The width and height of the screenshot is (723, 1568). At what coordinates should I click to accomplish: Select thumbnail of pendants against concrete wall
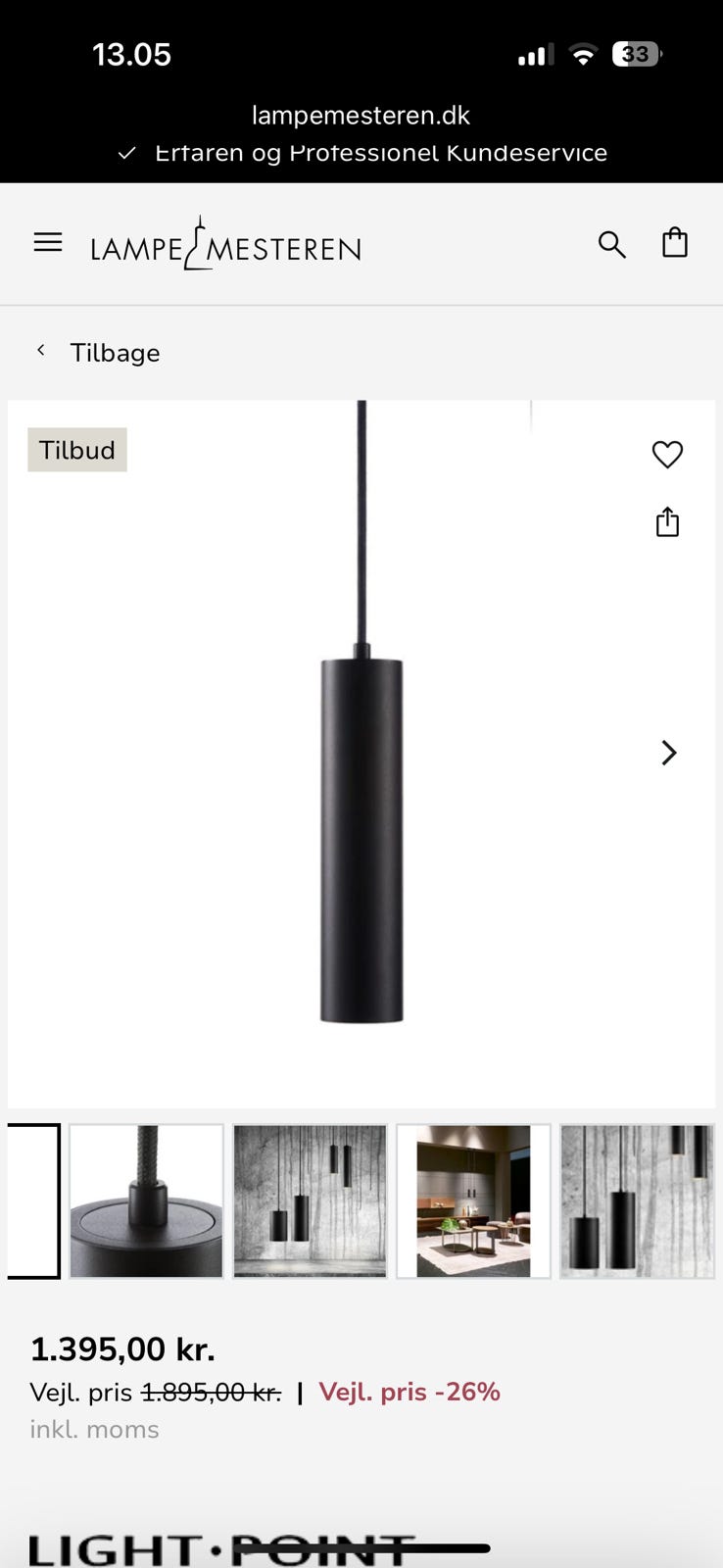coord(310,1200)
